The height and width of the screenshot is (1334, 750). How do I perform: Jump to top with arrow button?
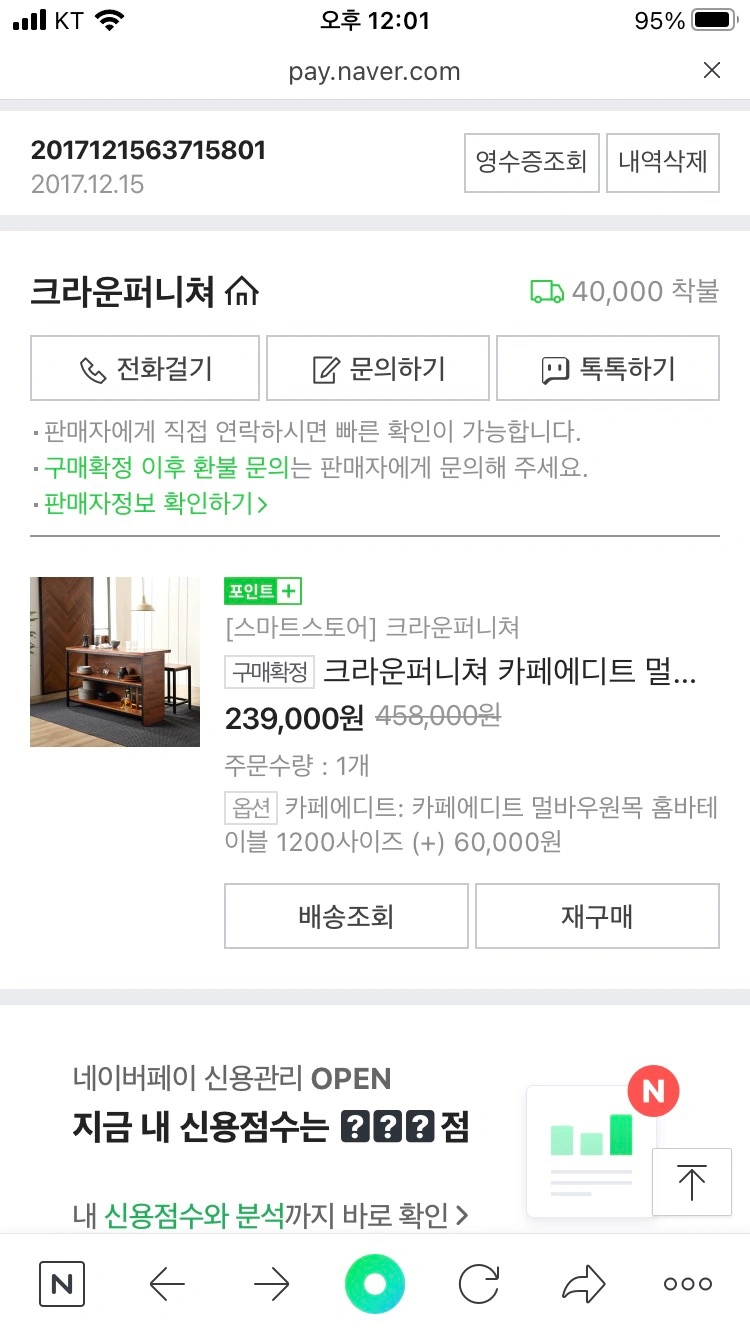point(691,1181)
